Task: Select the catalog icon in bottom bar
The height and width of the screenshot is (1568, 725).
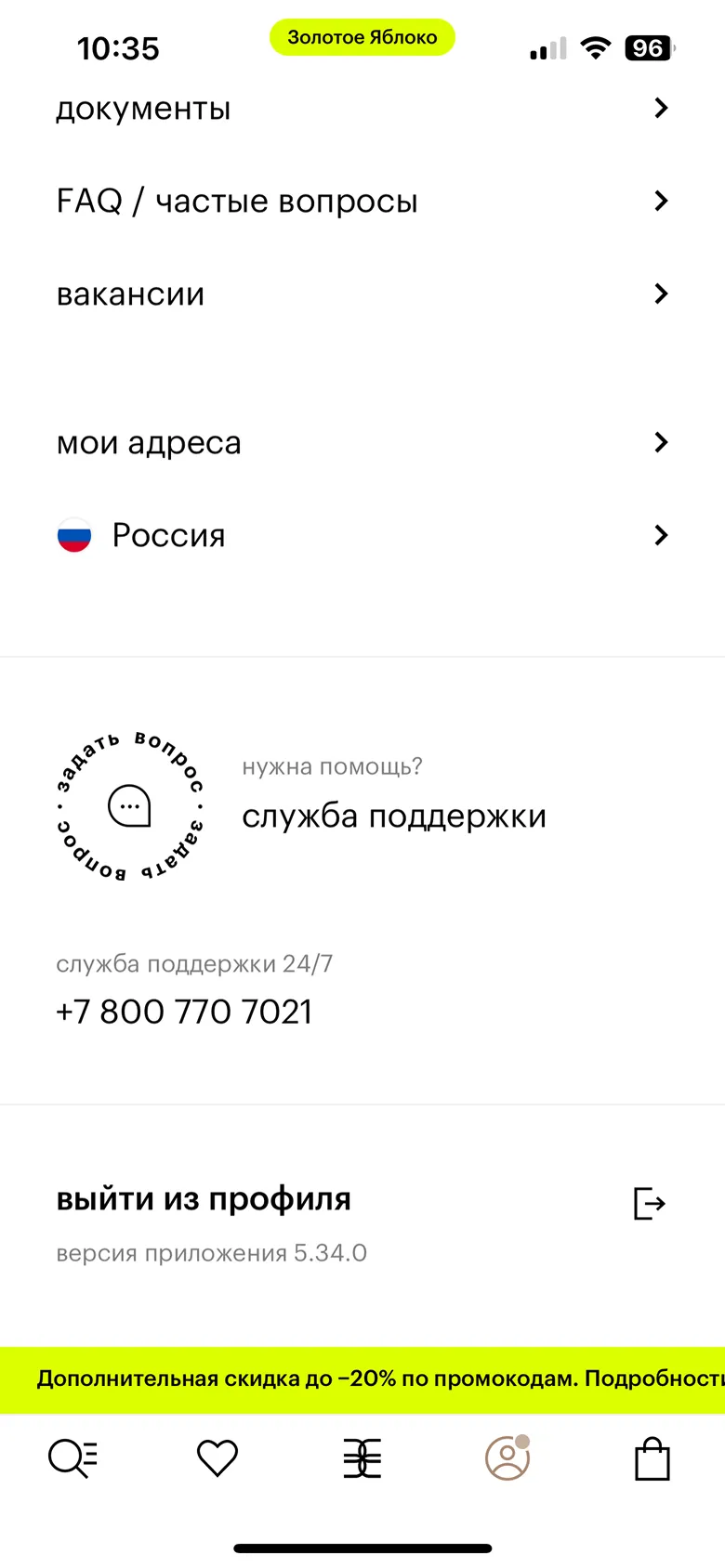Action: tap(362, 1458)
